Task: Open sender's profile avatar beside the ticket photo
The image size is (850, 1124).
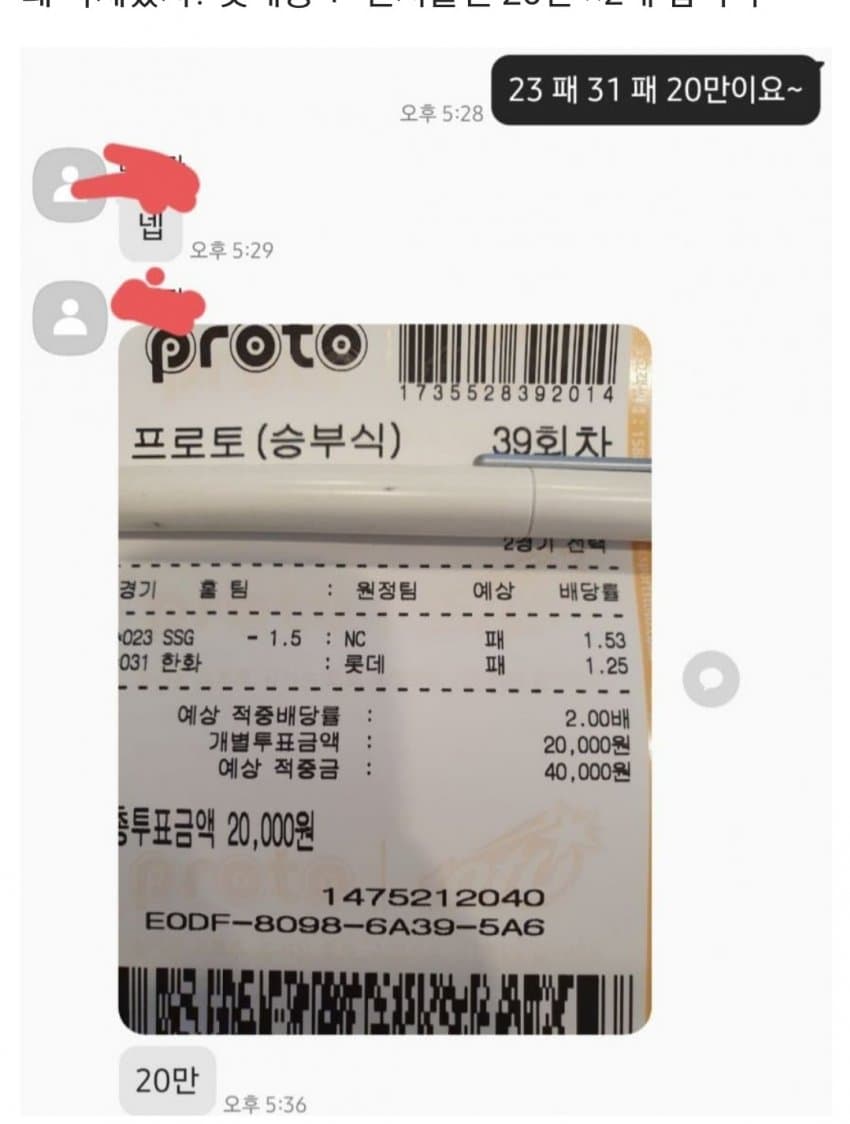Action: [x=67, y=317]
